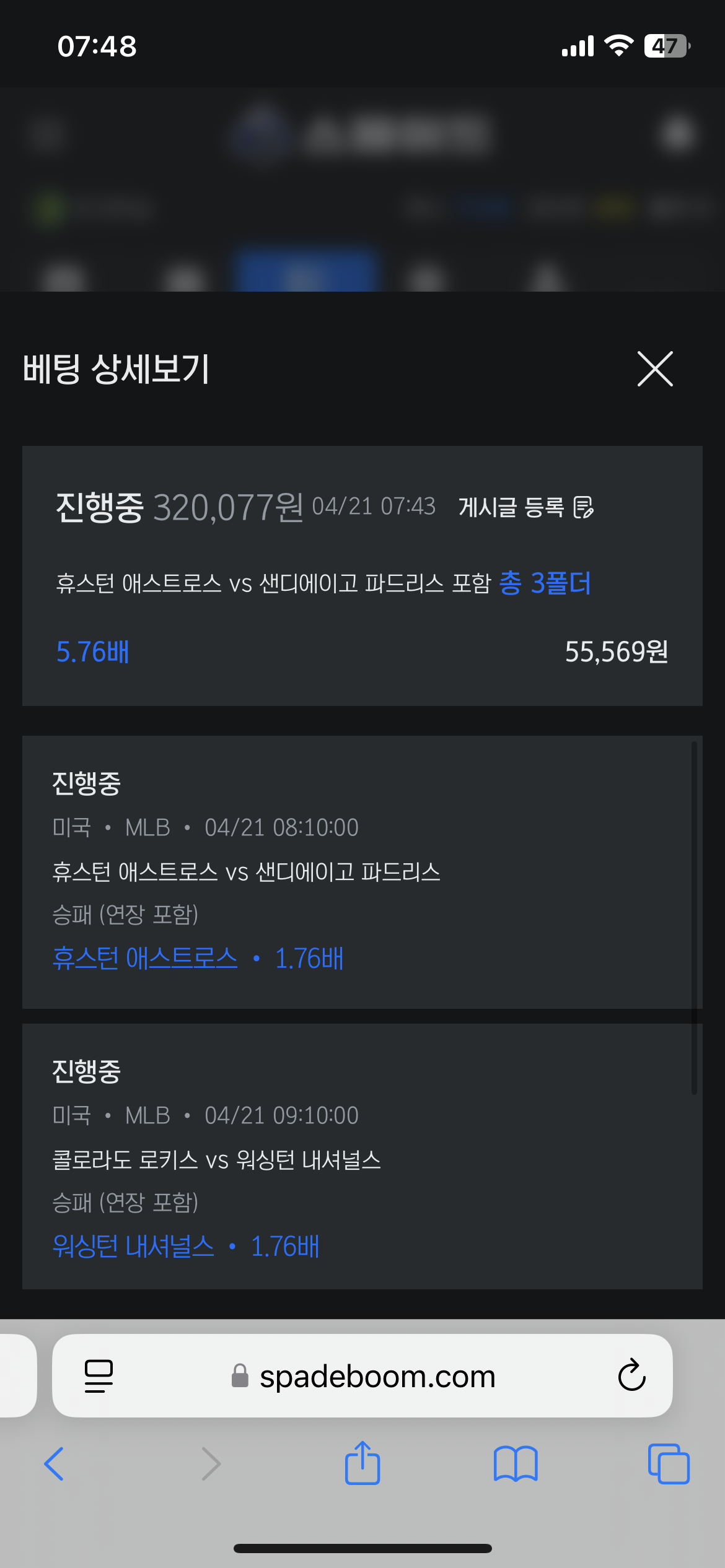
Task: Show all open tabs
Action: 669,1464
